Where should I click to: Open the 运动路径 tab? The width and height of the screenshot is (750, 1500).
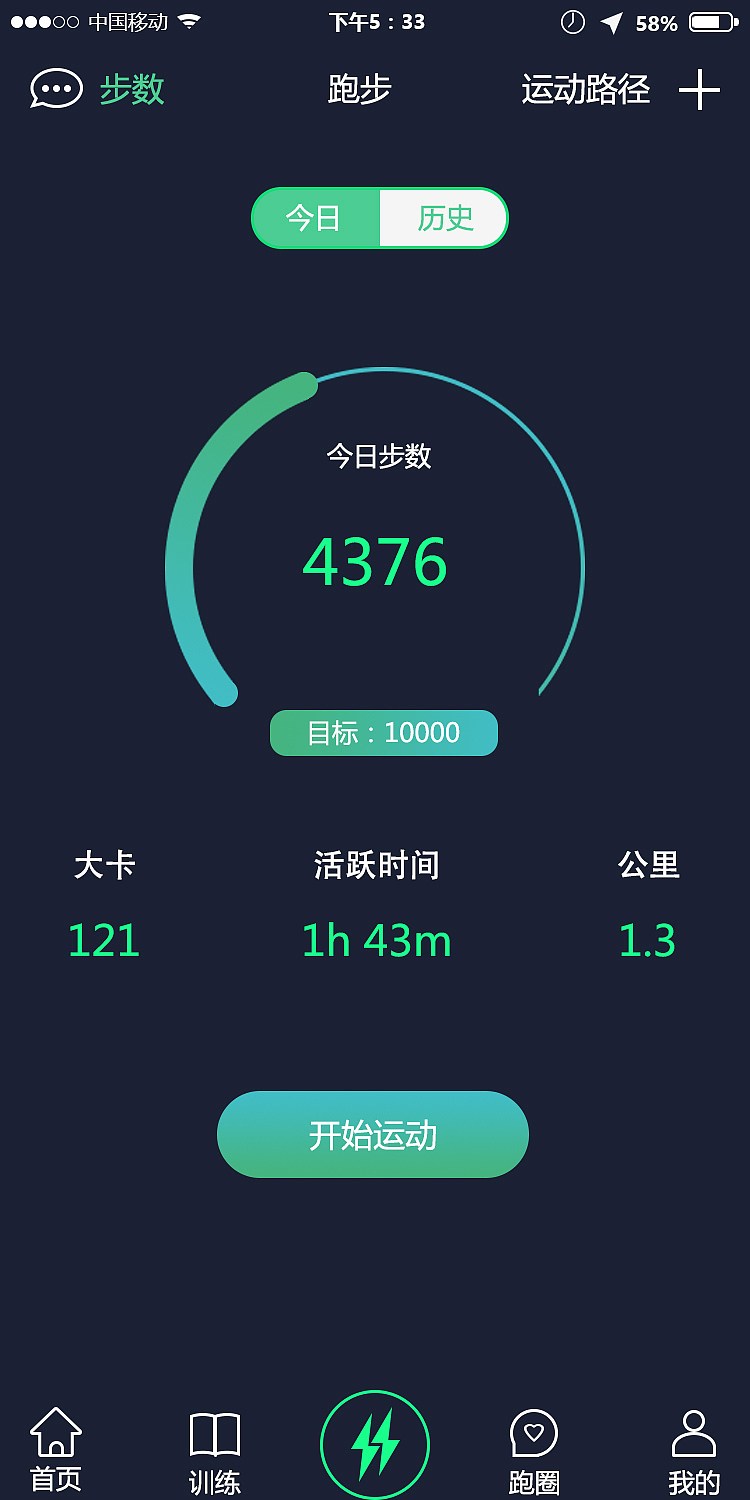click(586, 89)
